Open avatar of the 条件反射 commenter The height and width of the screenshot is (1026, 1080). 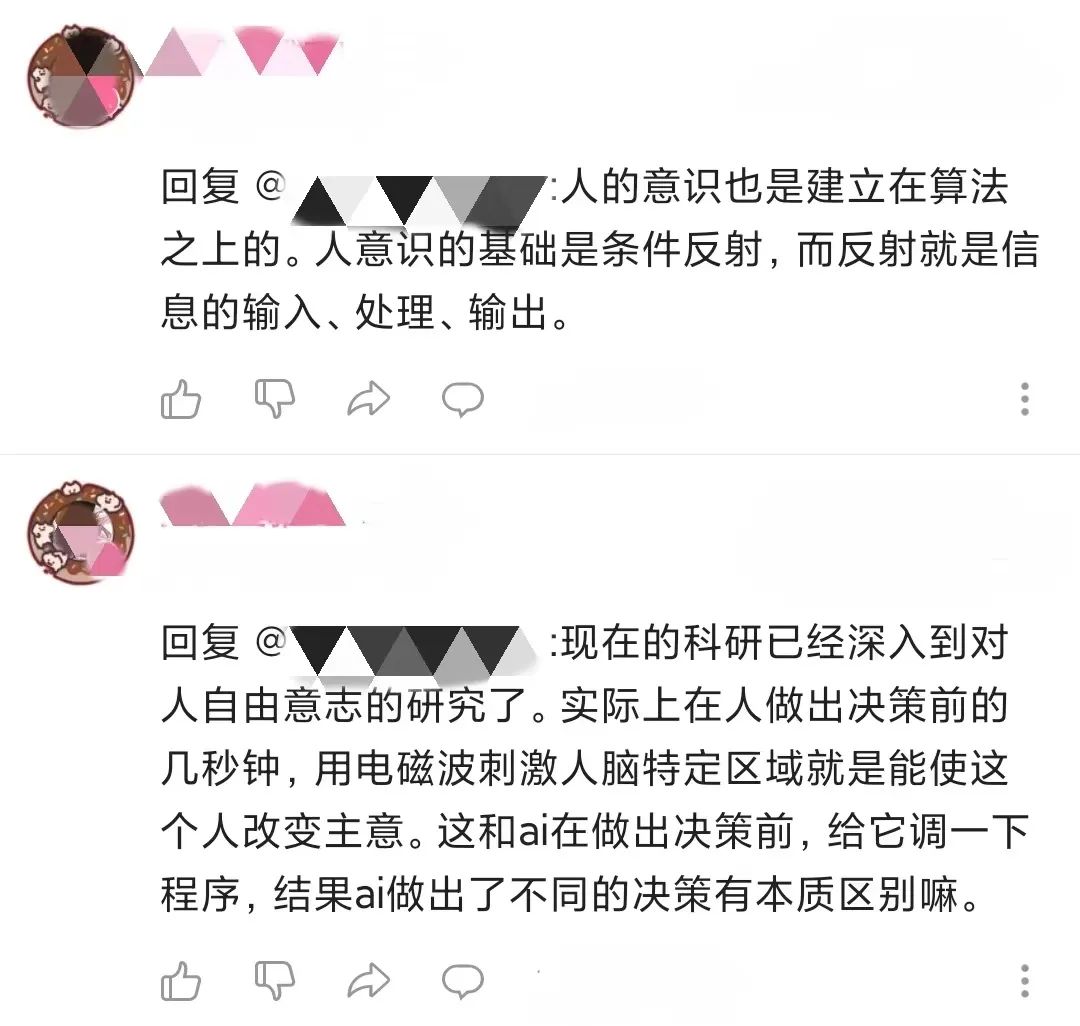(x=81, y=78)
